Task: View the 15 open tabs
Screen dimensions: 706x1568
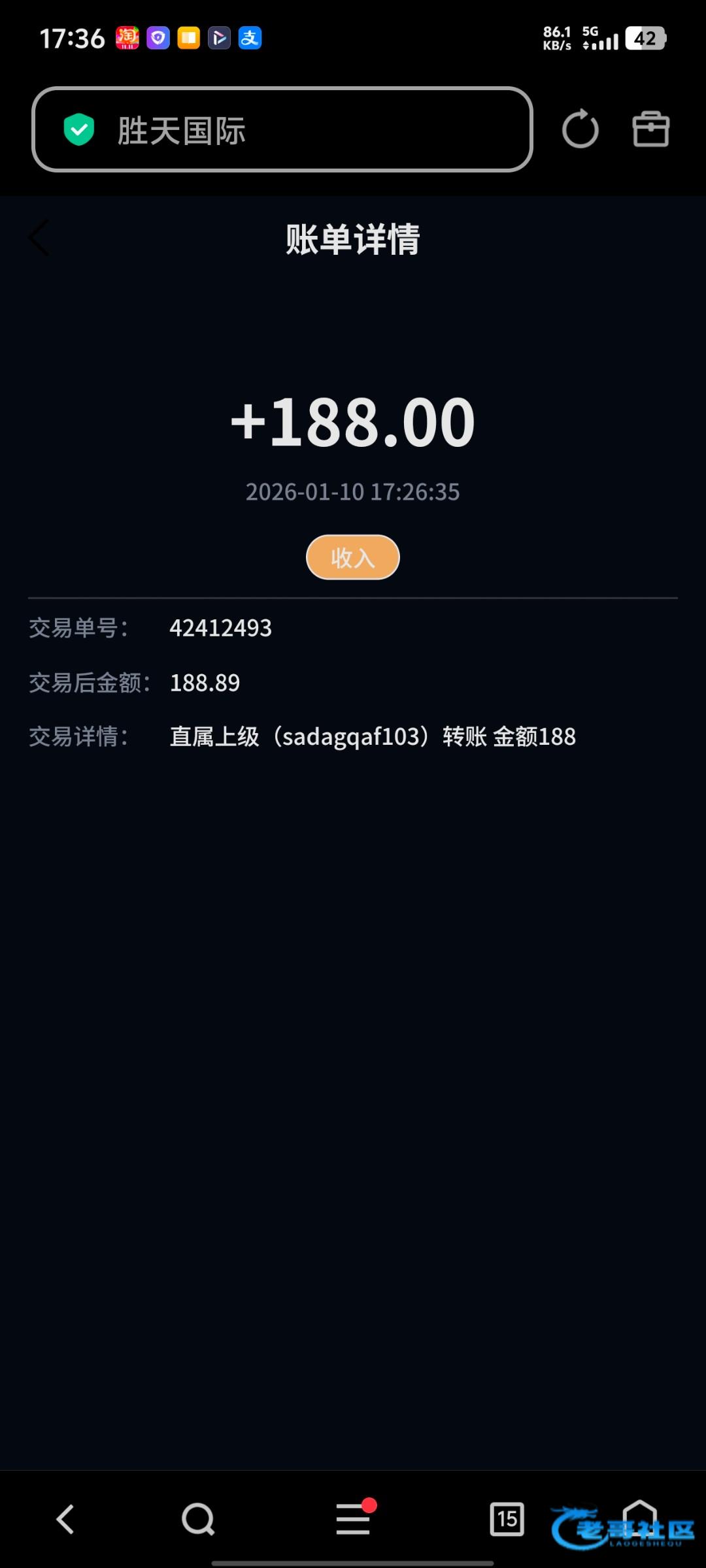Action: 507,1519
